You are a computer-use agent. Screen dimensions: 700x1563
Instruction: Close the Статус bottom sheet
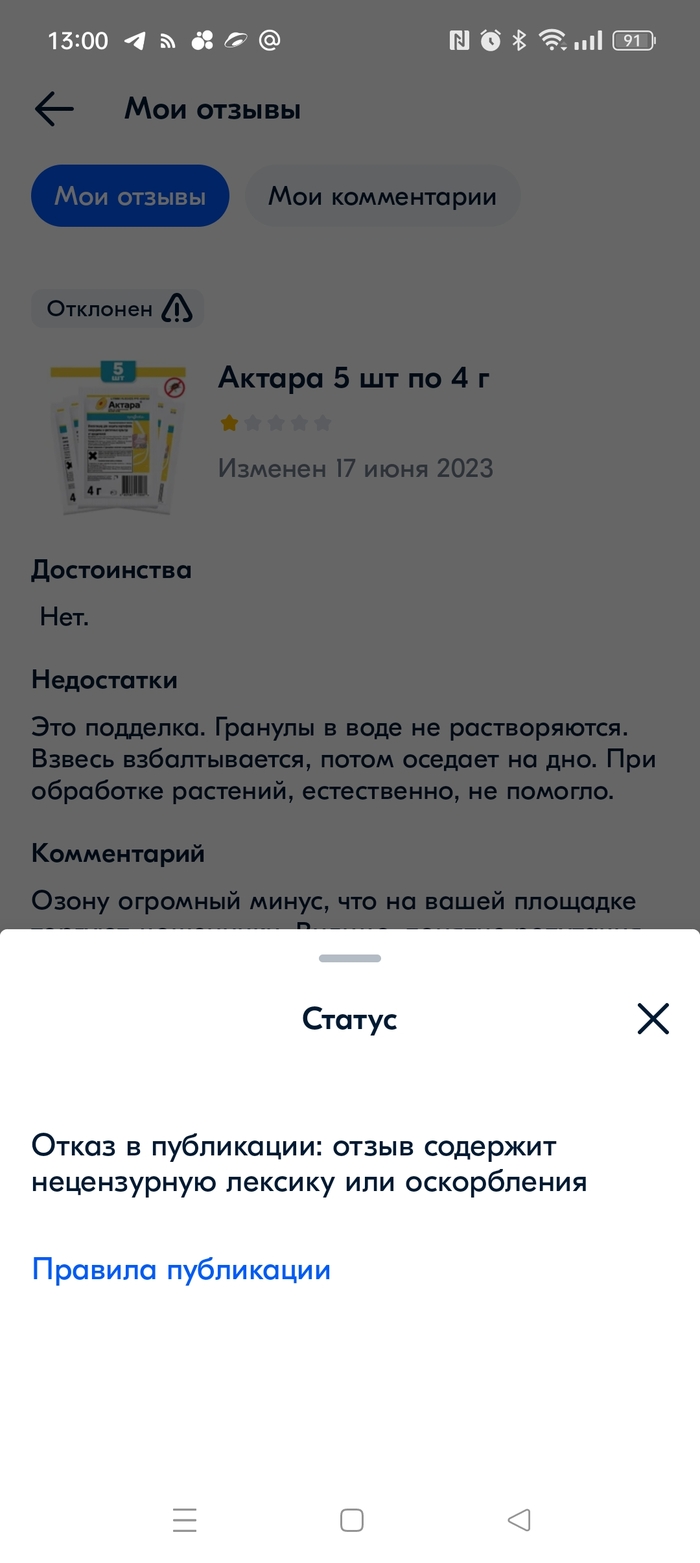click(x=652, y=1019)
